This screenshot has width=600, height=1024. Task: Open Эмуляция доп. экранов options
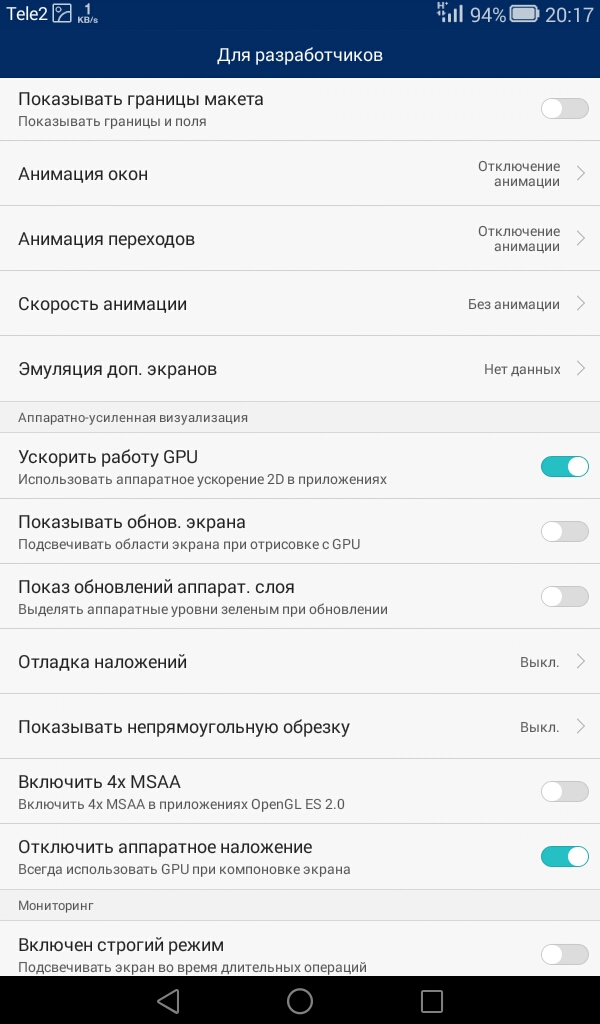point(300,369)
